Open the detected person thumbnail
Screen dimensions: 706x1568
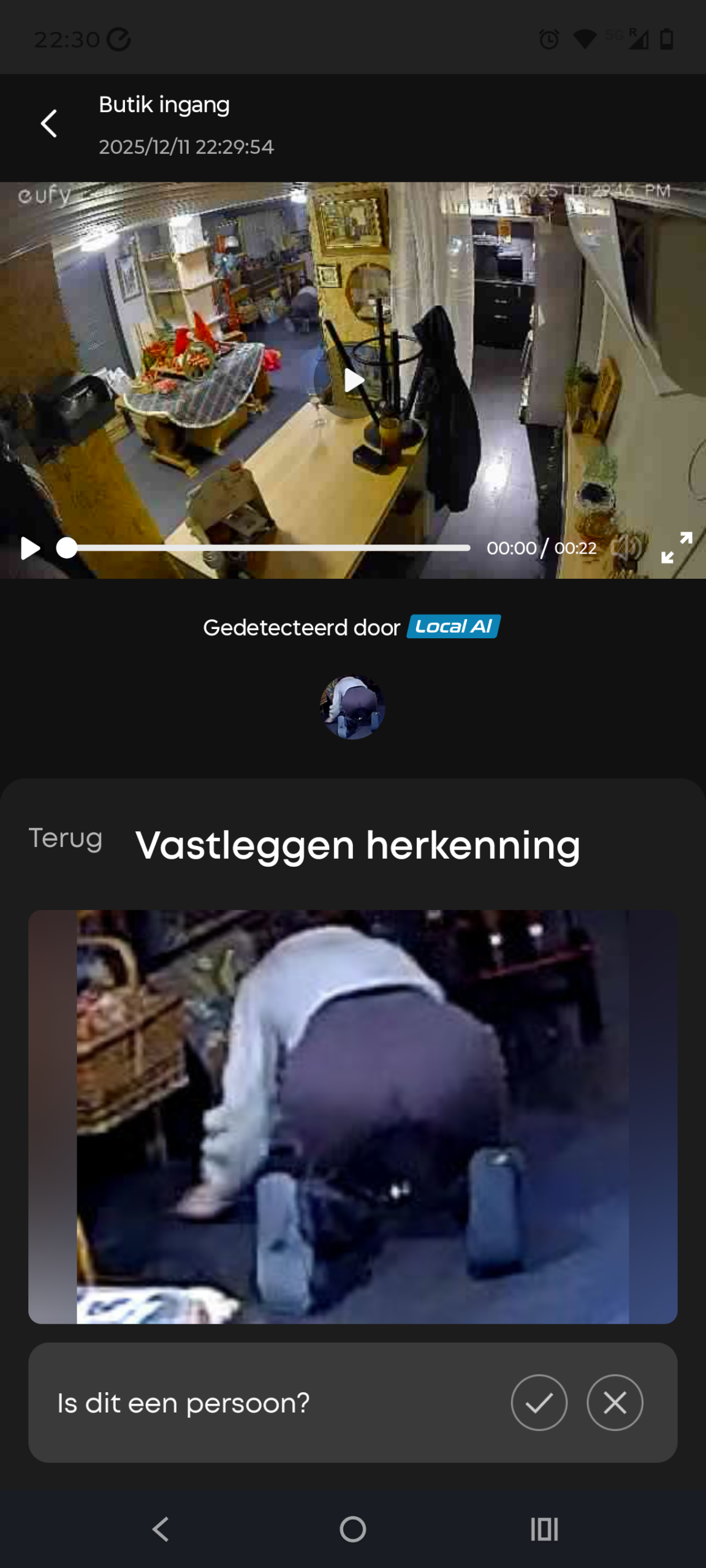pos(352,707)
